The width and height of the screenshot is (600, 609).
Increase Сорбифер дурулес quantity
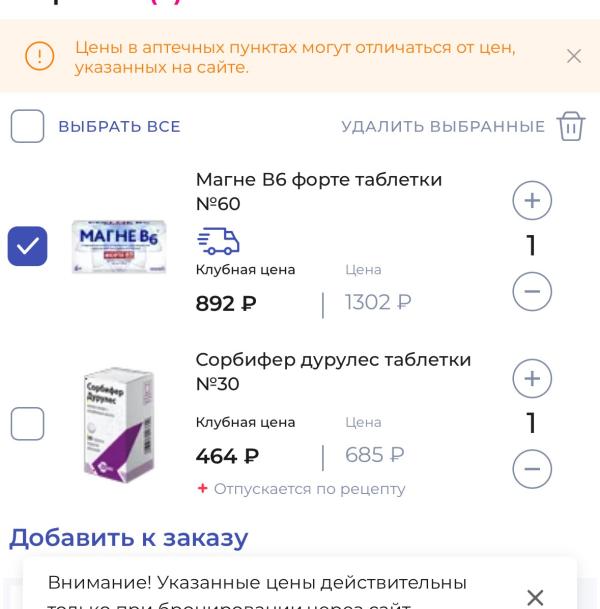point(532,379)
